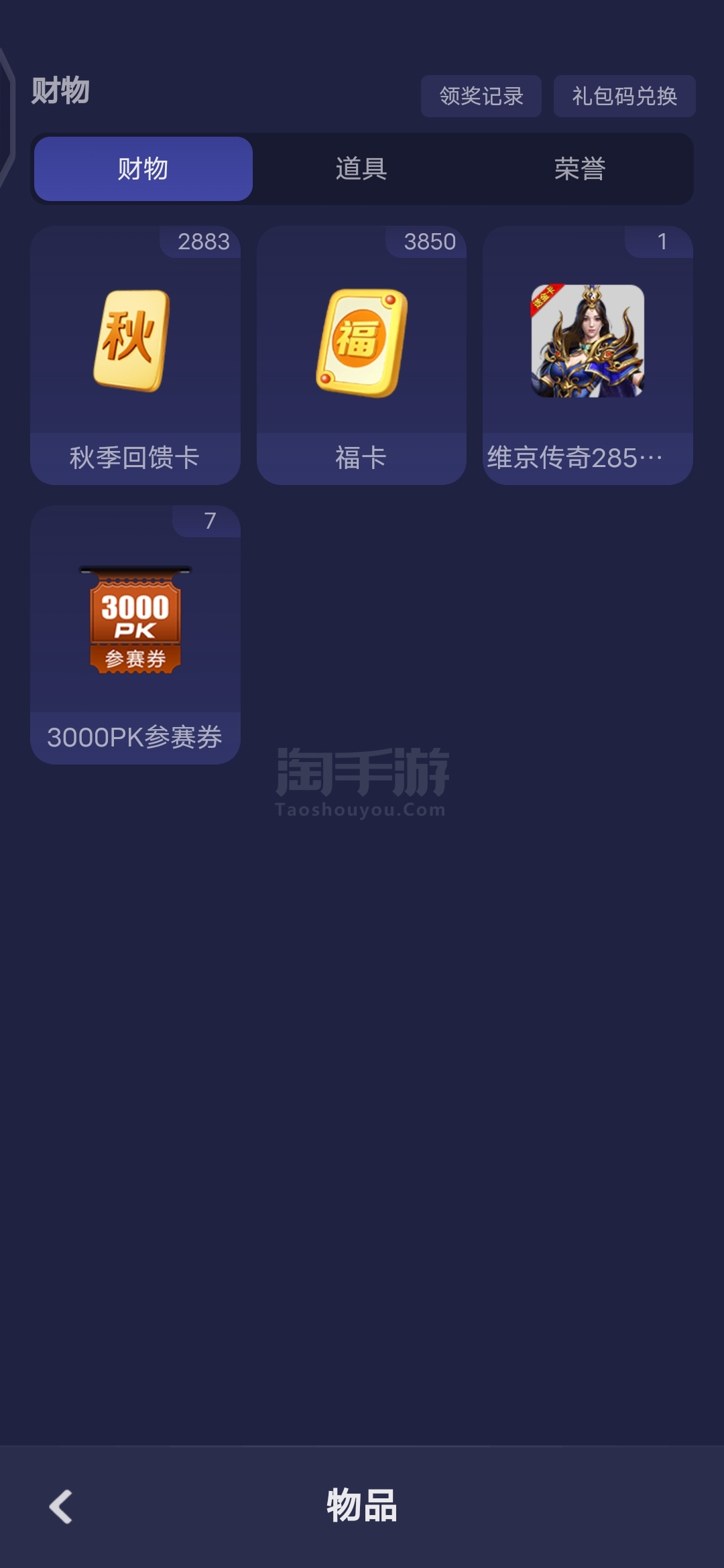Select the 财物 tab

click(x=143, y=169)
